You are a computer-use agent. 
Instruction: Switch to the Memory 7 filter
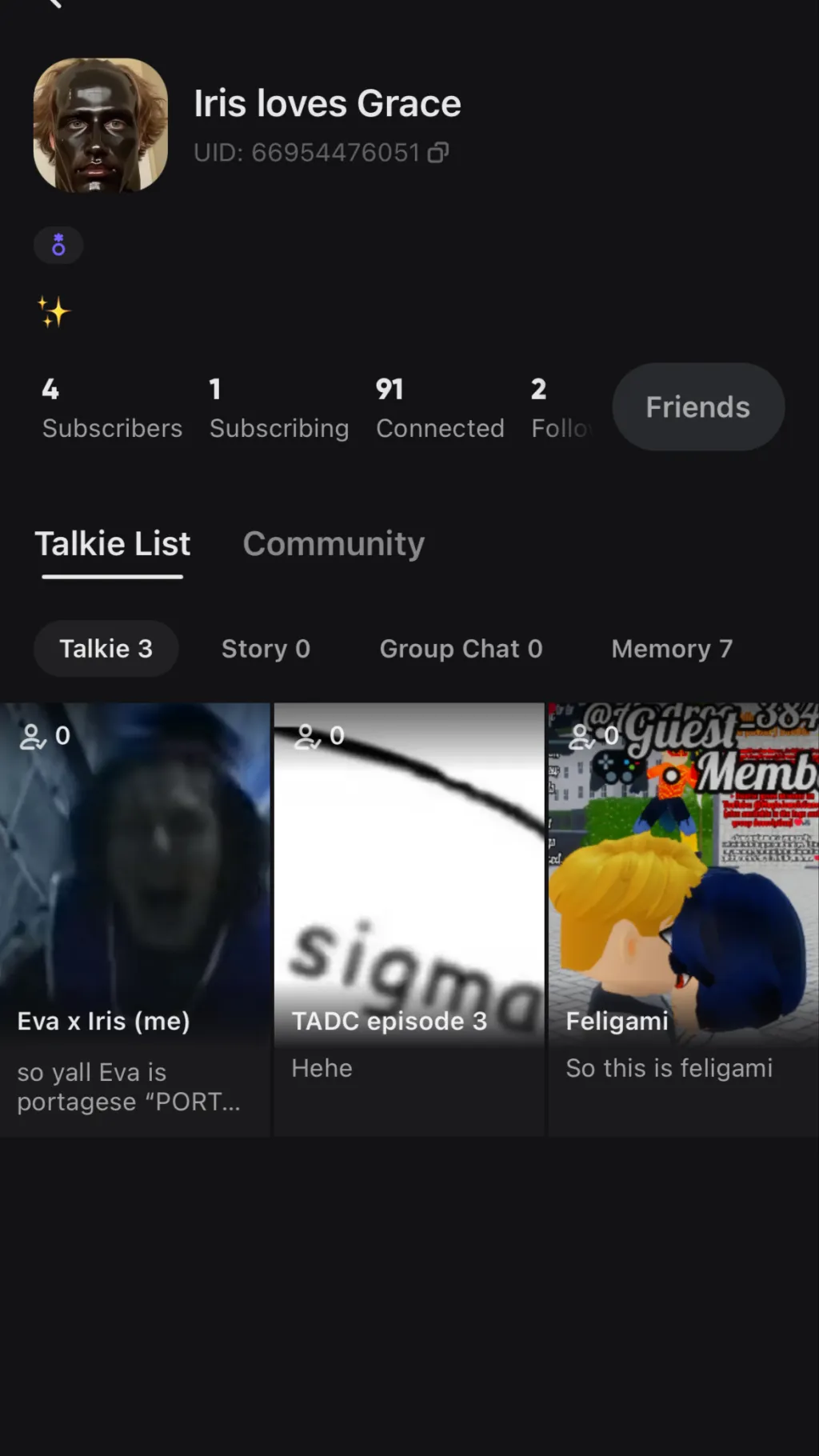pyautogui.click(x=672, y=649)
